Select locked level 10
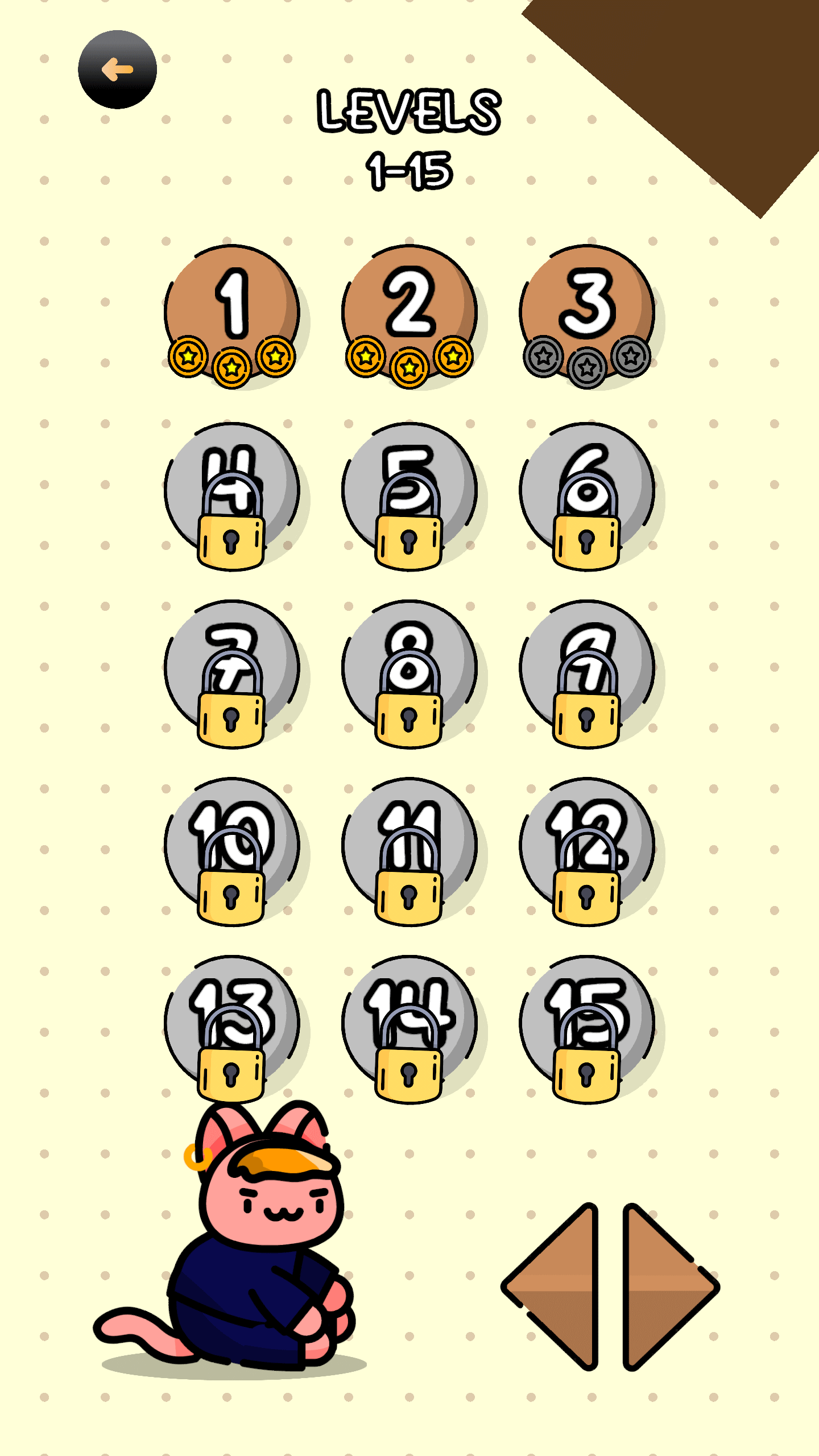 point(232,849)
